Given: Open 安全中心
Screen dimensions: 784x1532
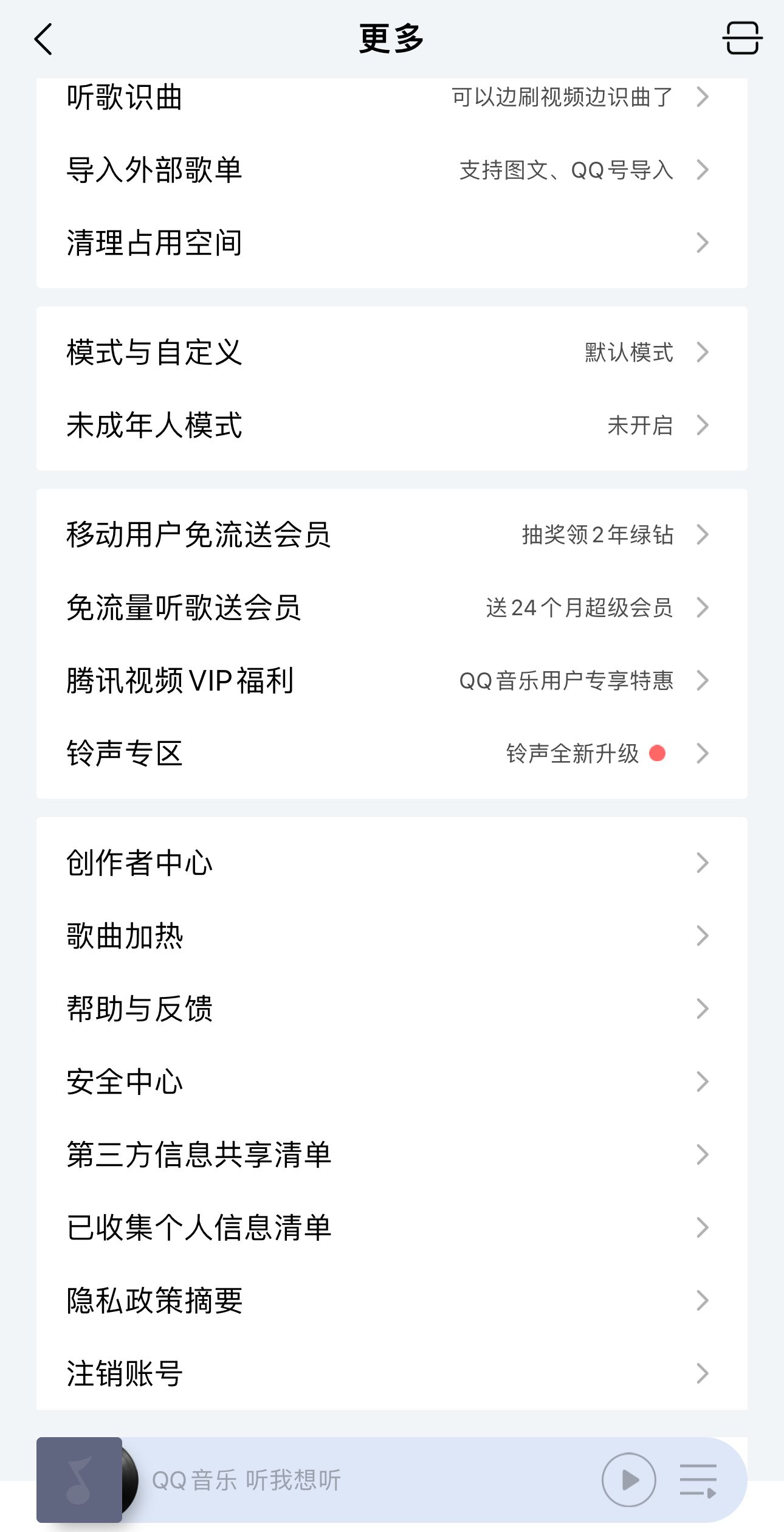Looking at the screenshot, I should 392,1082.
